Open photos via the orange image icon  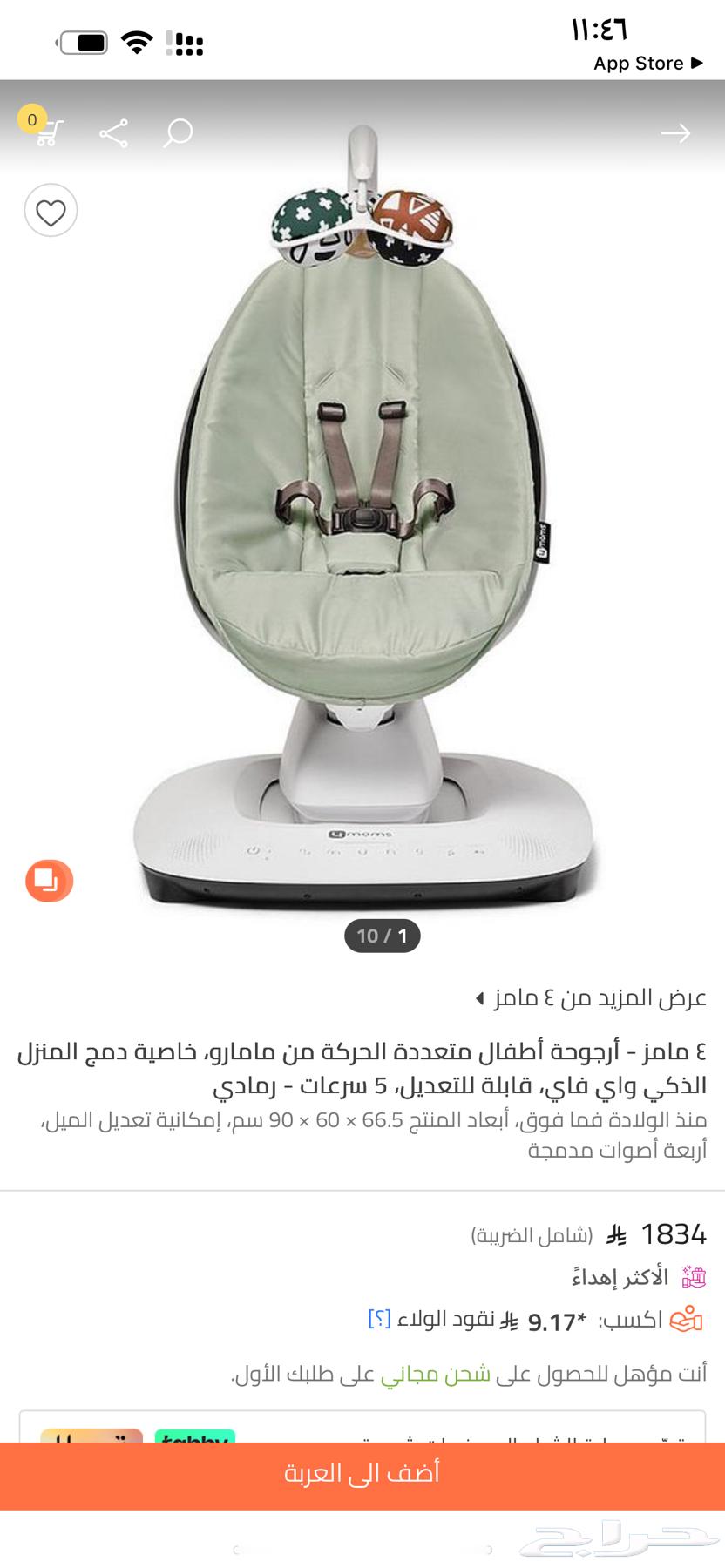point(48,881)
